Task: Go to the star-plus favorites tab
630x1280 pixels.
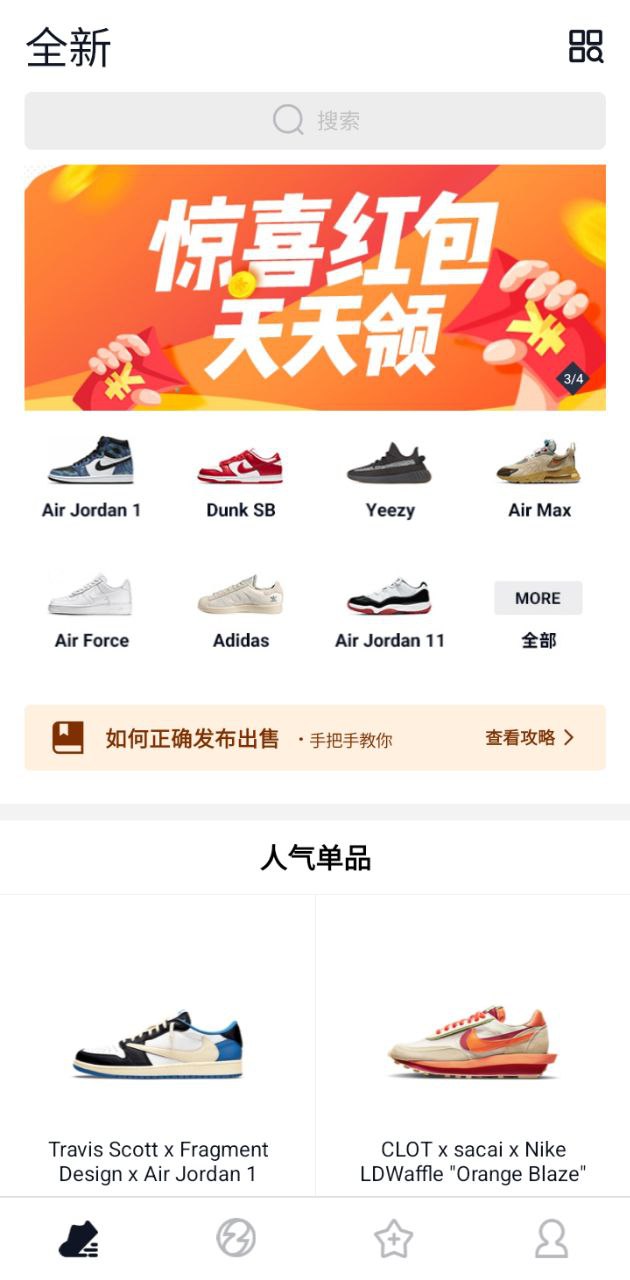Action: pos(393,1240)
